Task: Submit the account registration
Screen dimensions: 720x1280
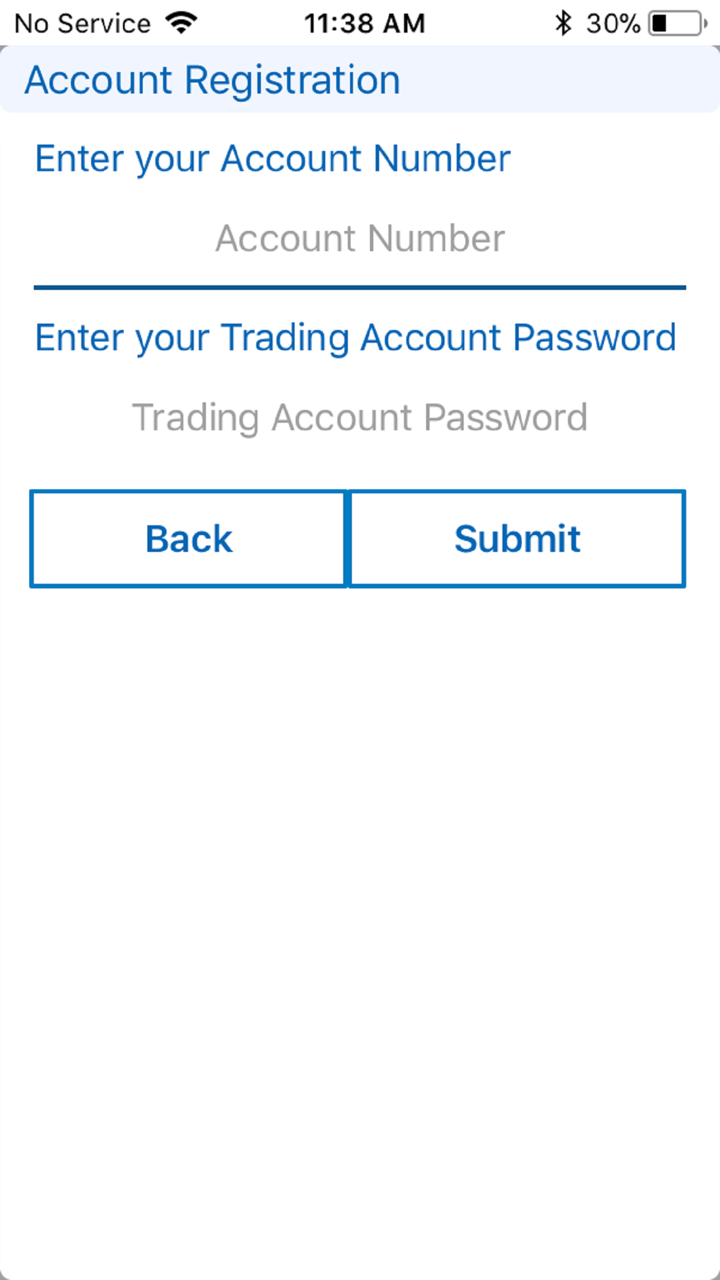Action: pos(517,539)
